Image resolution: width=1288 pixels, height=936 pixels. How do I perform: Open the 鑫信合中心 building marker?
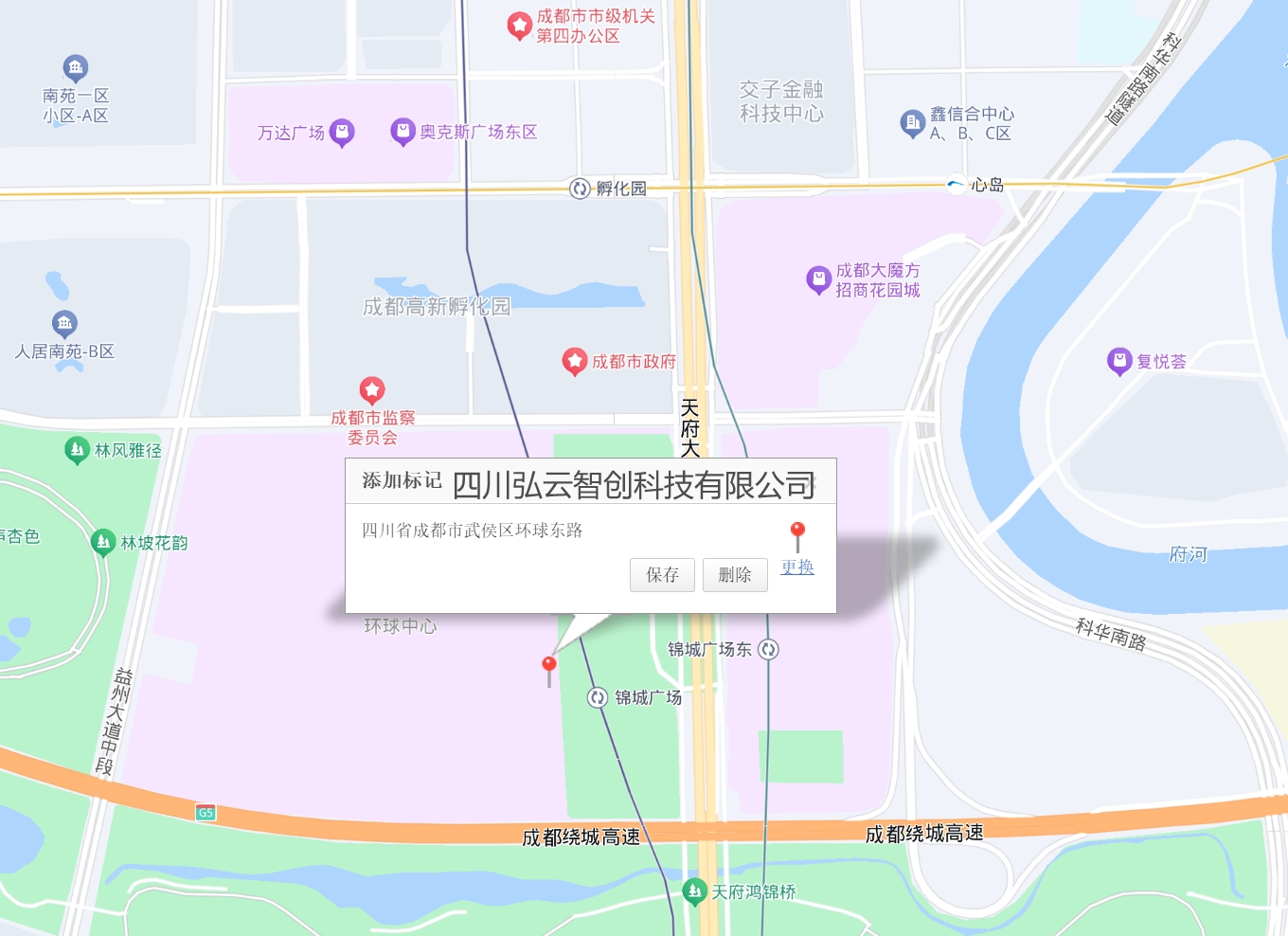pos(912,122)
